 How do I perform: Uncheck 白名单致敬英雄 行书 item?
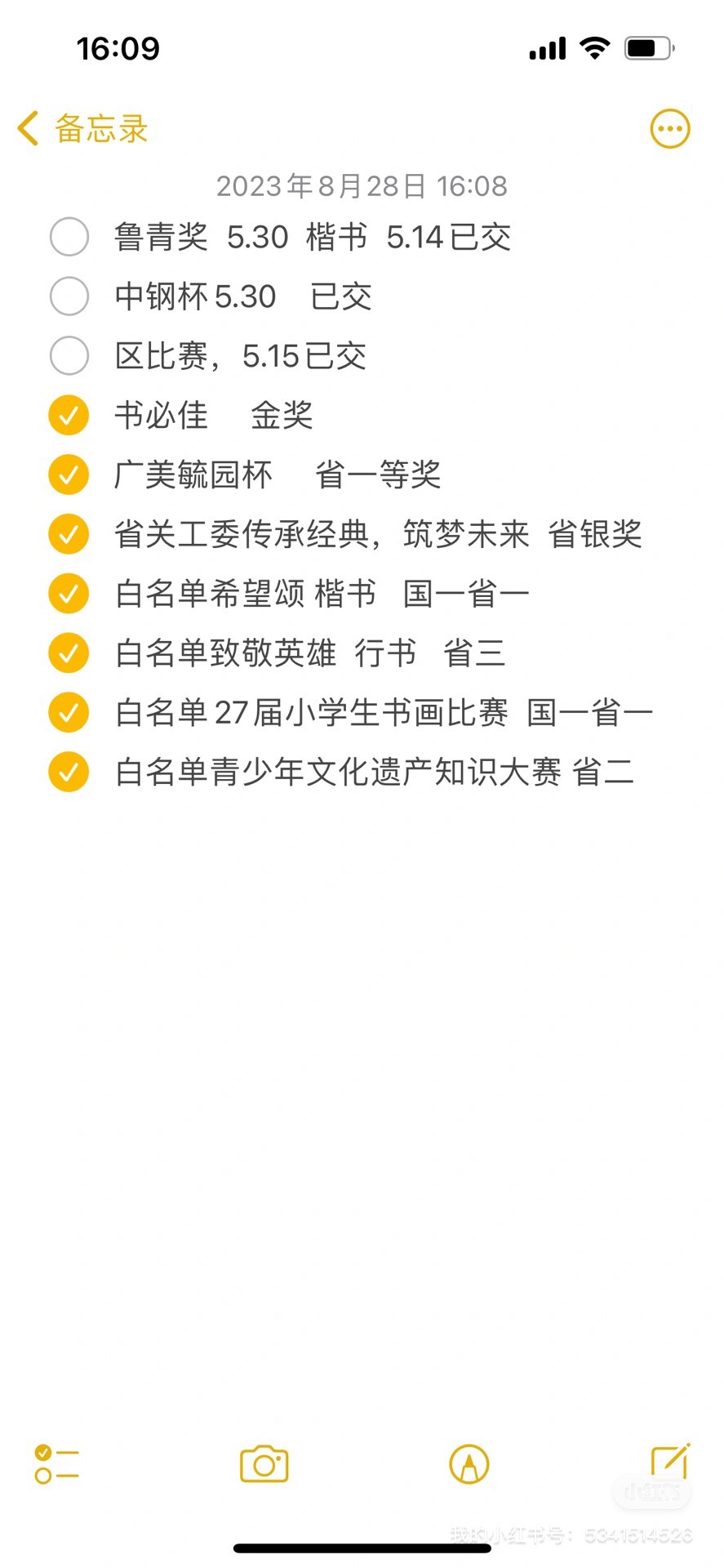click(69, 653)
